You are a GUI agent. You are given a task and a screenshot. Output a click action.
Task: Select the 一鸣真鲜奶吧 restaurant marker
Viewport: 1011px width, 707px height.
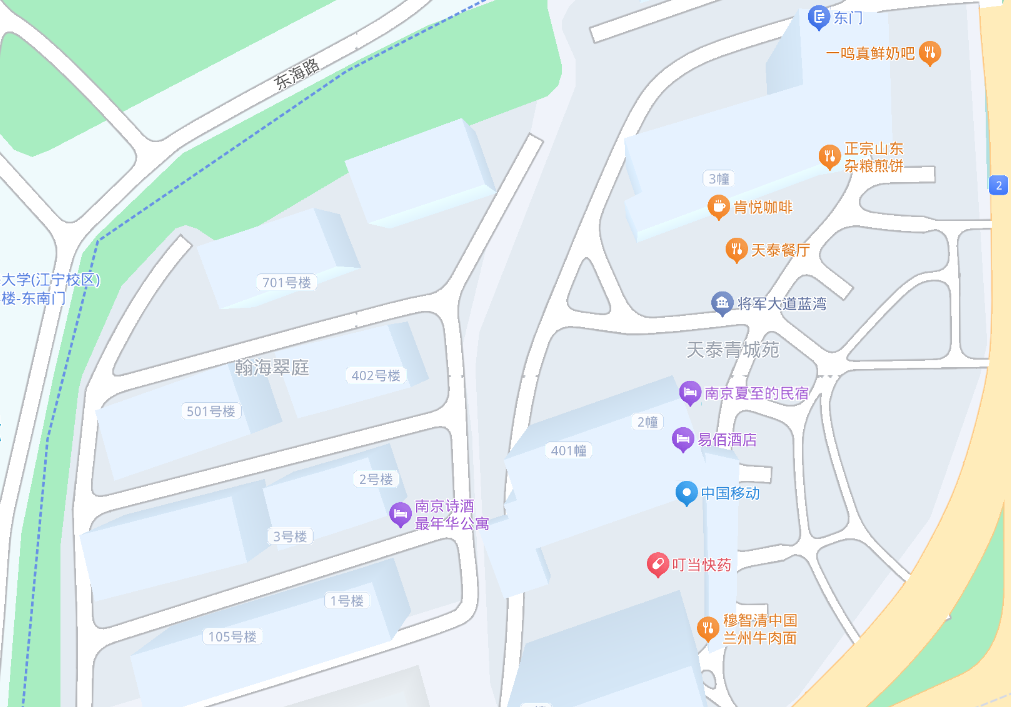[929, 52]
